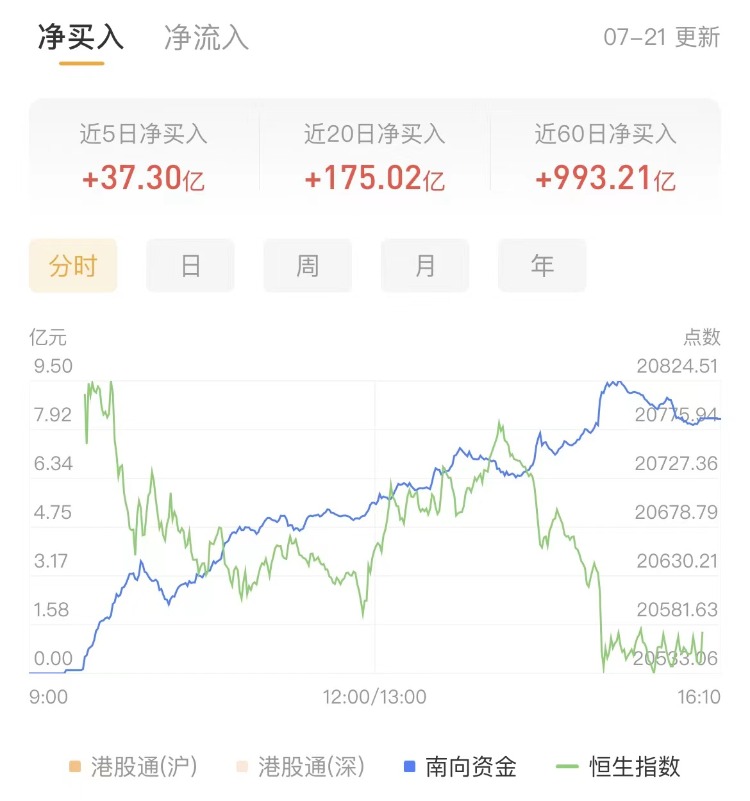Show the 分时 intraday chart
This screenshot has width=750, height=801.
(73, 266)
